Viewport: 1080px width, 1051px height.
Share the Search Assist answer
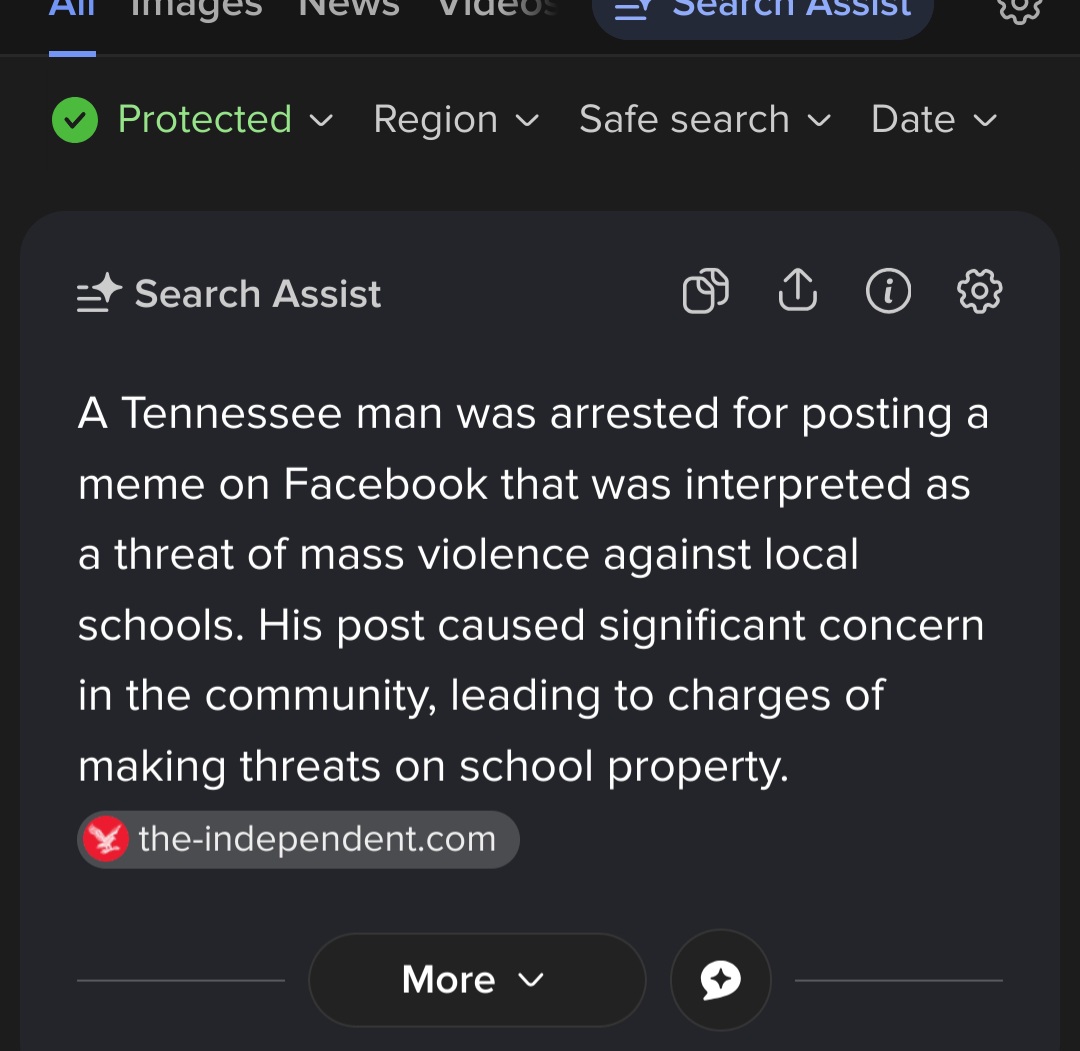[797, 292]
